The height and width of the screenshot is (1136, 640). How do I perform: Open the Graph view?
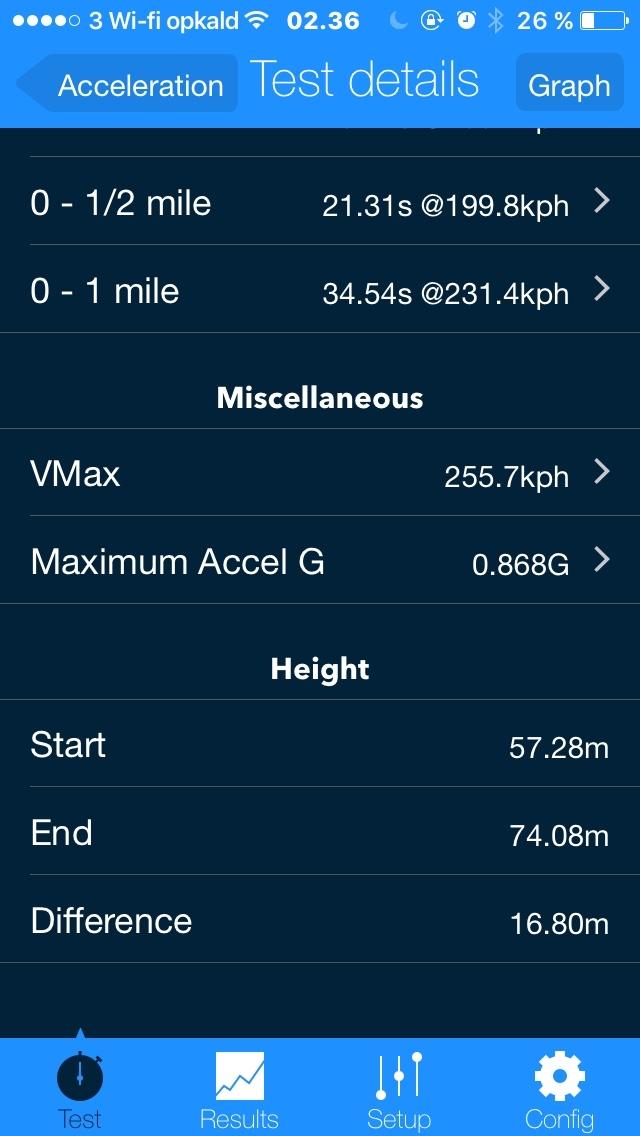(568, 85)
